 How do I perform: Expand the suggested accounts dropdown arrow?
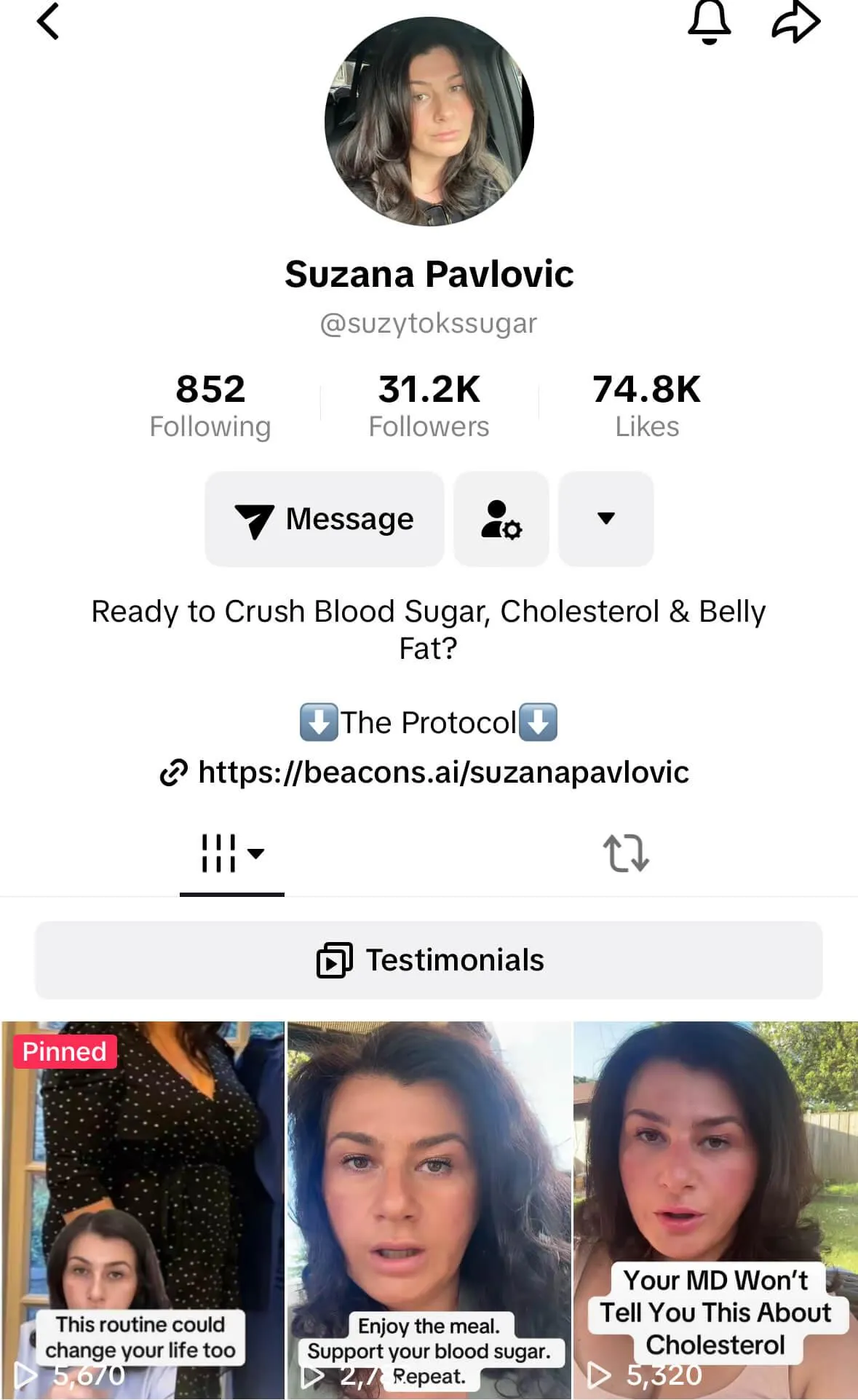[605, 519]
